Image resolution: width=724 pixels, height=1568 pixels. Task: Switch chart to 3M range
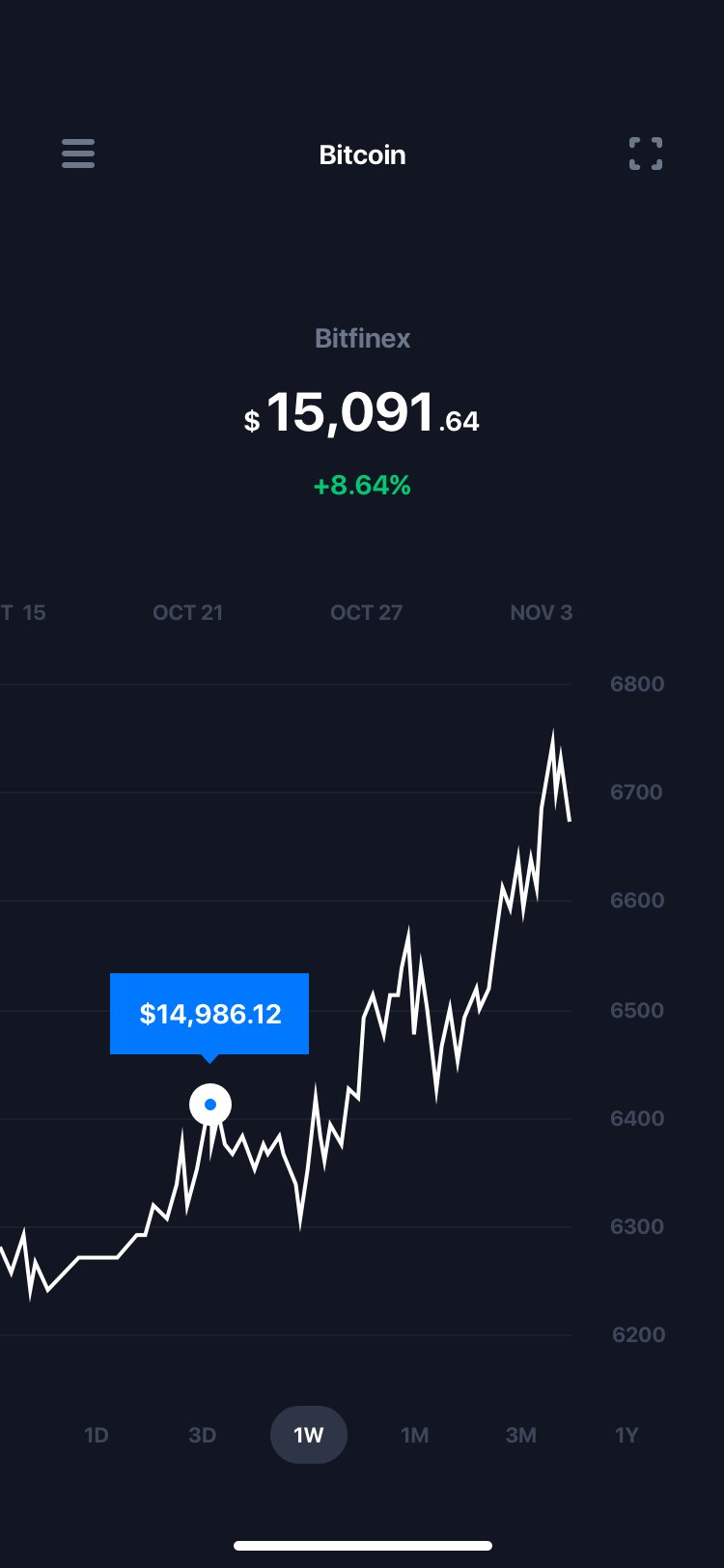click(521, 1435)
